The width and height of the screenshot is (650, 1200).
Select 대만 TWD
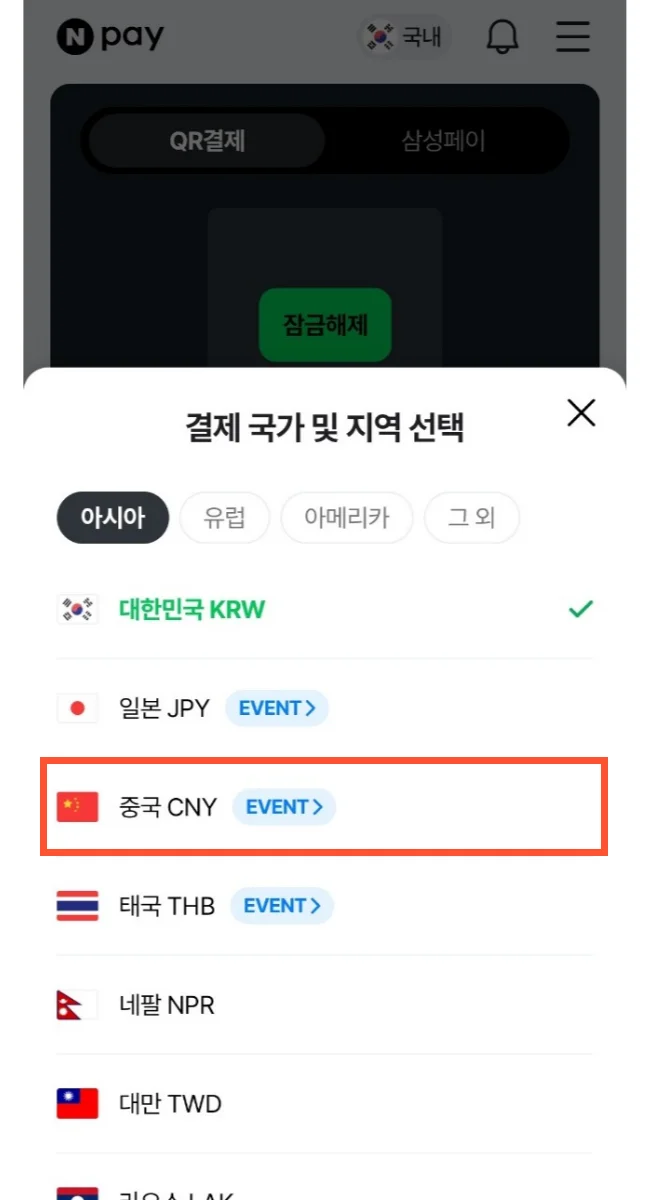[x=169, y=1104]
